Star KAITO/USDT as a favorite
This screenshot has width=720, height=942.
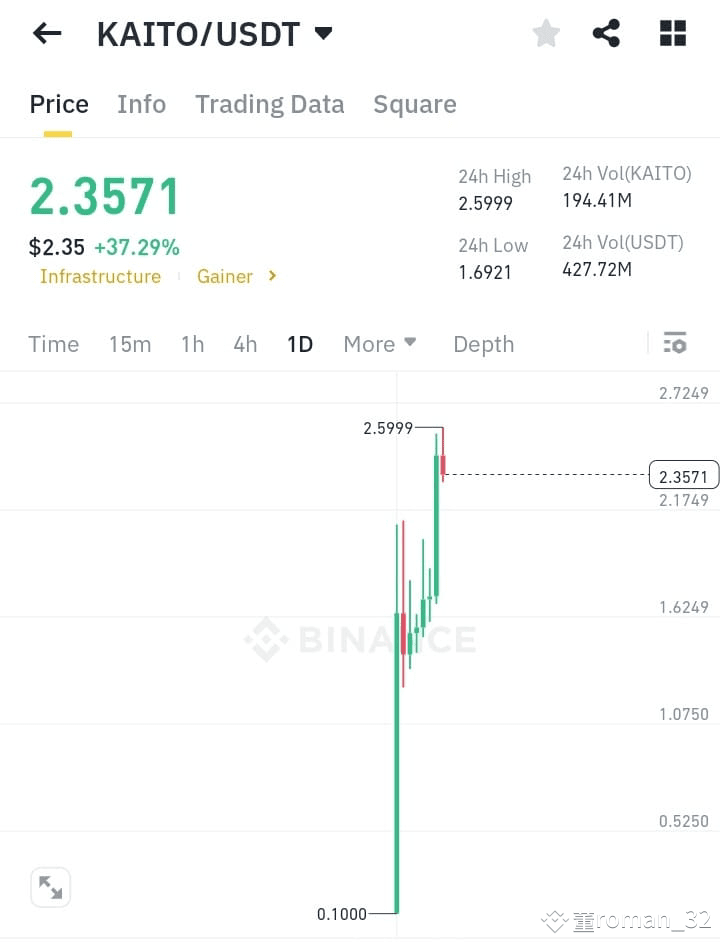(546, 32)
